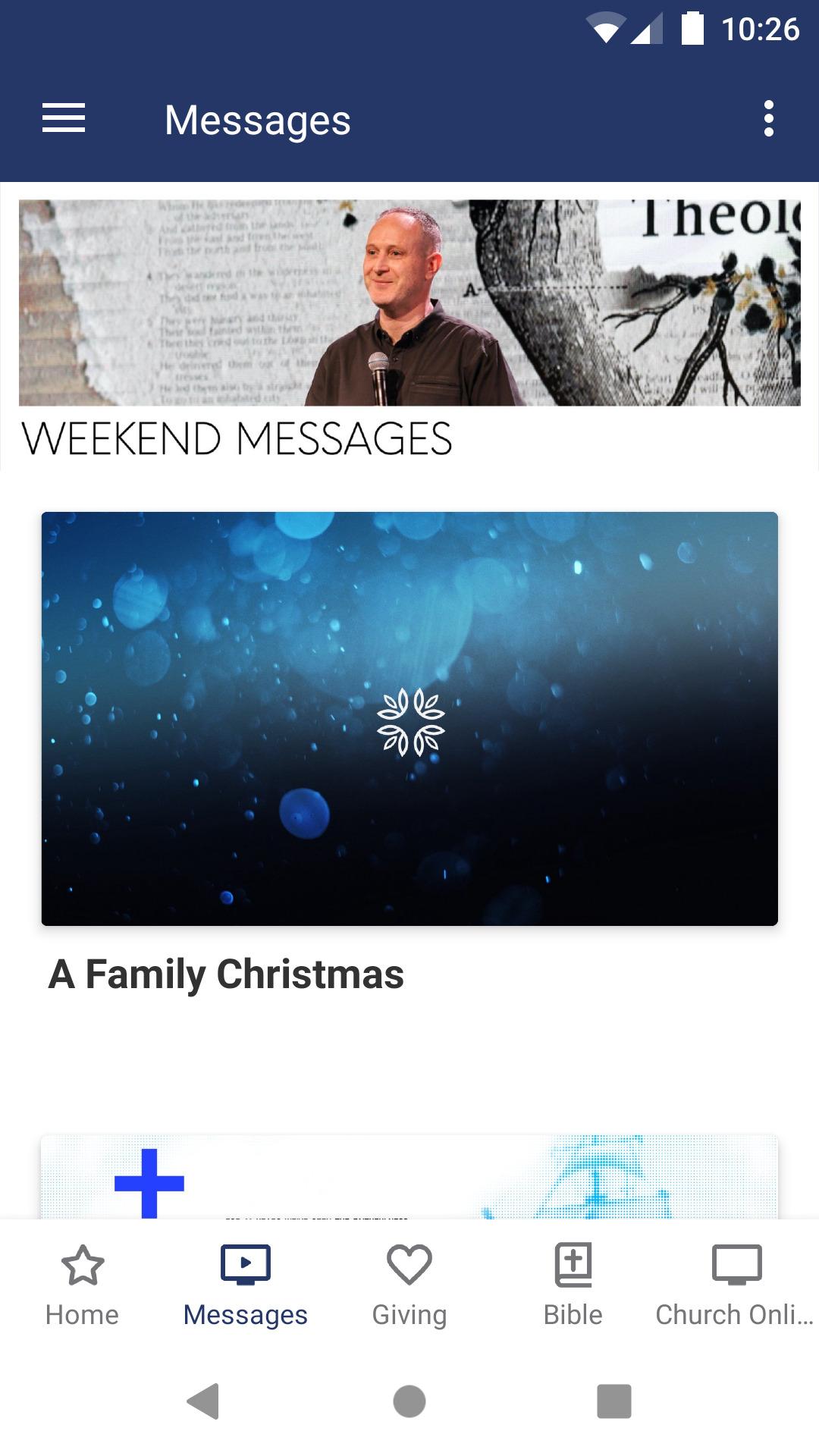Switch to Church Online tab
This screenshot has width=819, height=1456.
[x=736, y=1286]
